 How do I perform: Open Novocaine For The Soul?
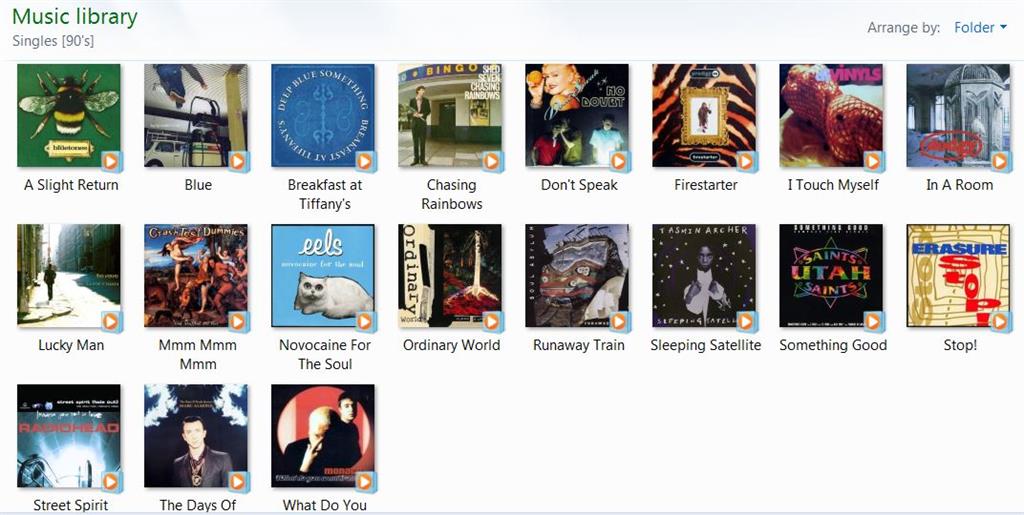click(x=323, y=276)
